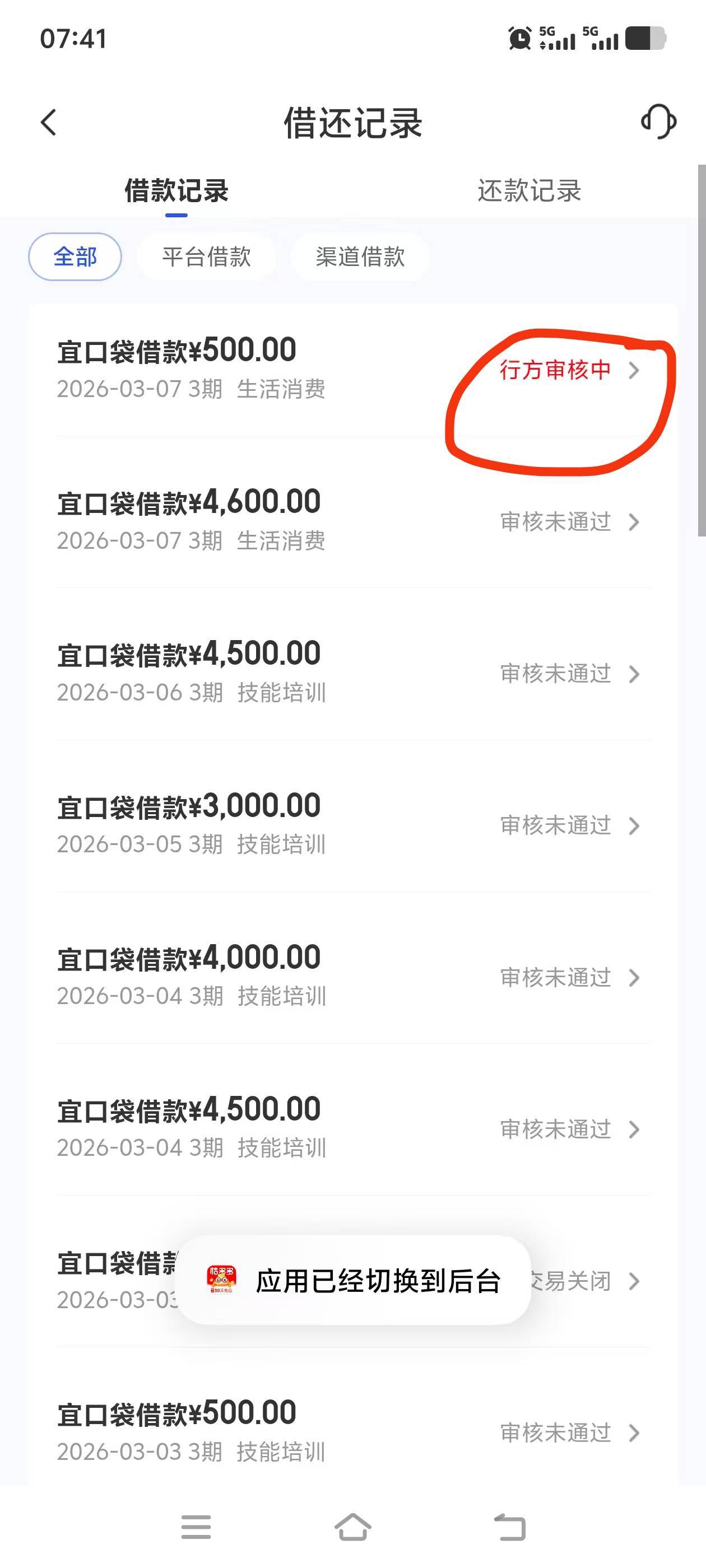Tap the system home button
Image resolution: width=706 pixels, height=1568 pixels.
coord(352,1527)
